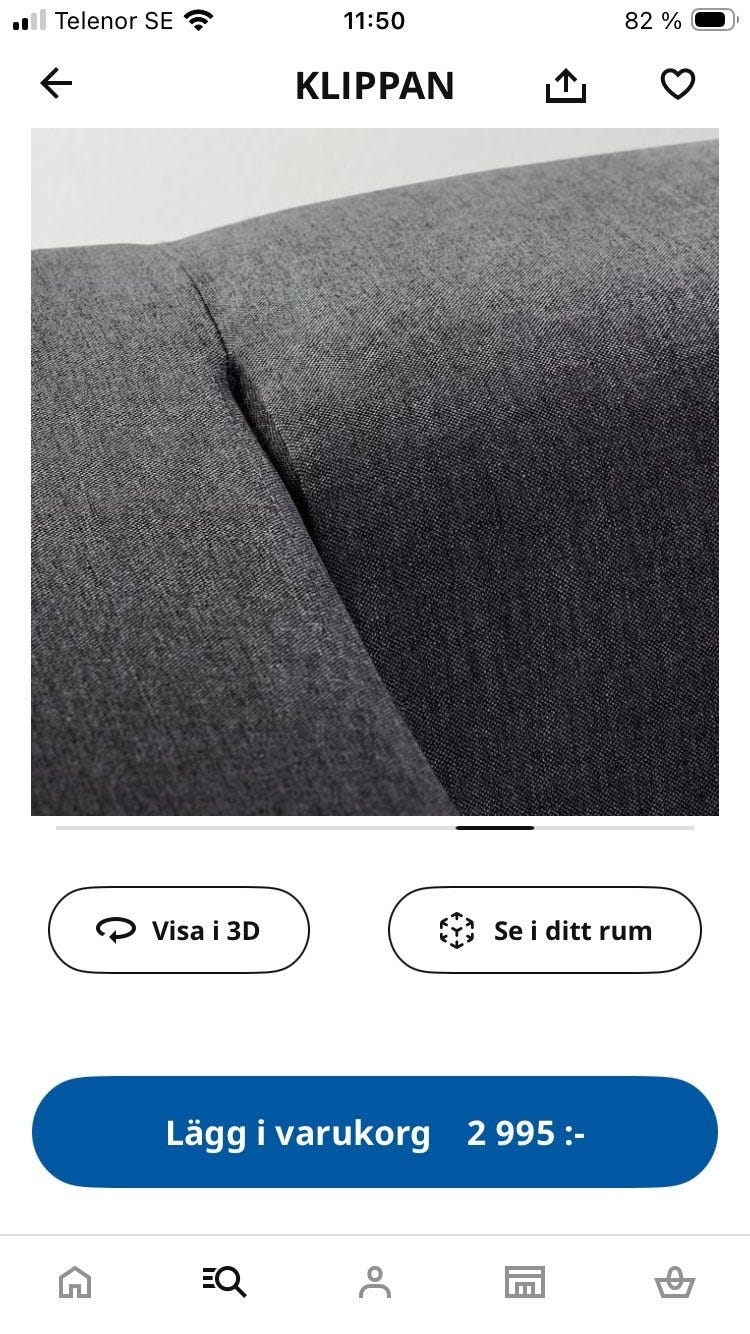Image resolution: width=750 pixels, height=1334 pixels.
Task: Open the share options for KLIPPAN
Action: 566,84
